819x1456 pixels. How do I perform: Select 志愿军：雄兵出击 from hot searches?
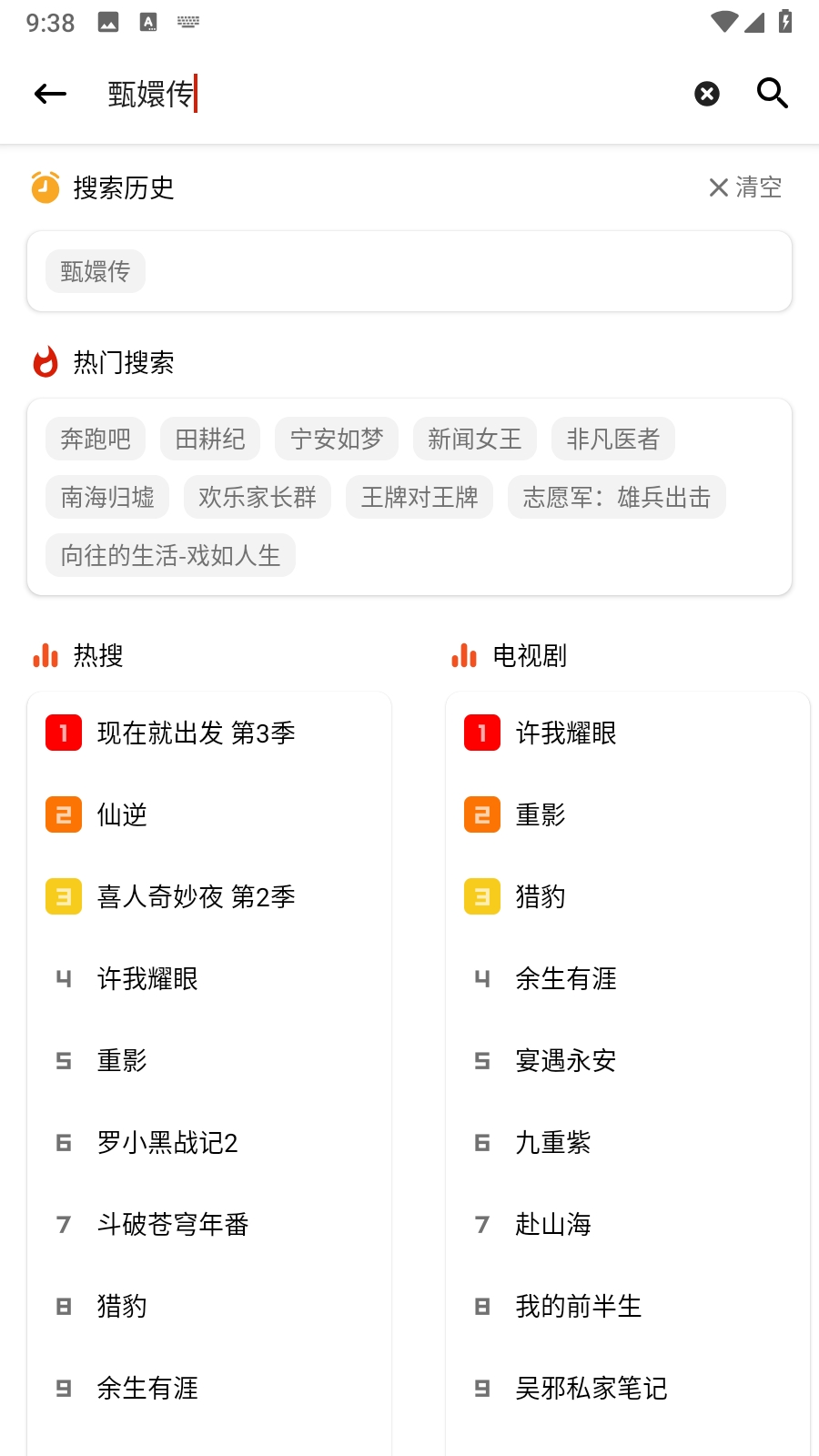(616, 498)
